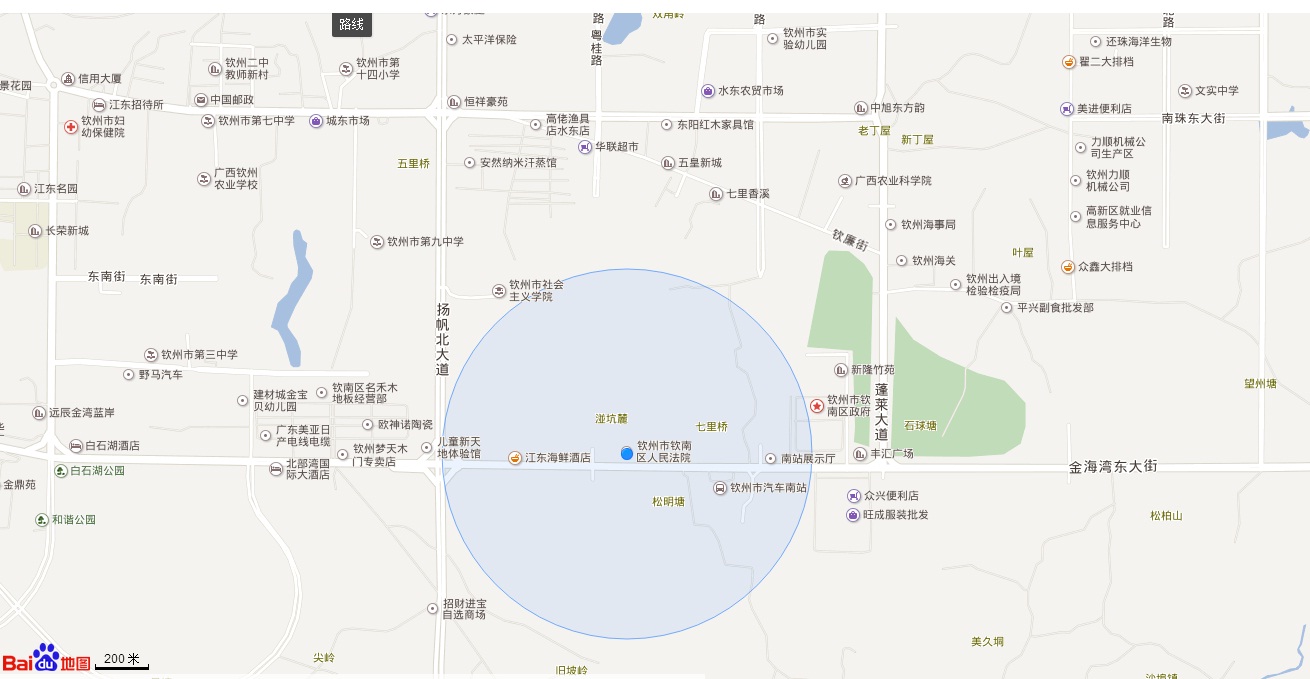Open 北部湾国际大酒店 hotel marker
This screenshot has width=1310, height=679.
click(x=277, y=468)
